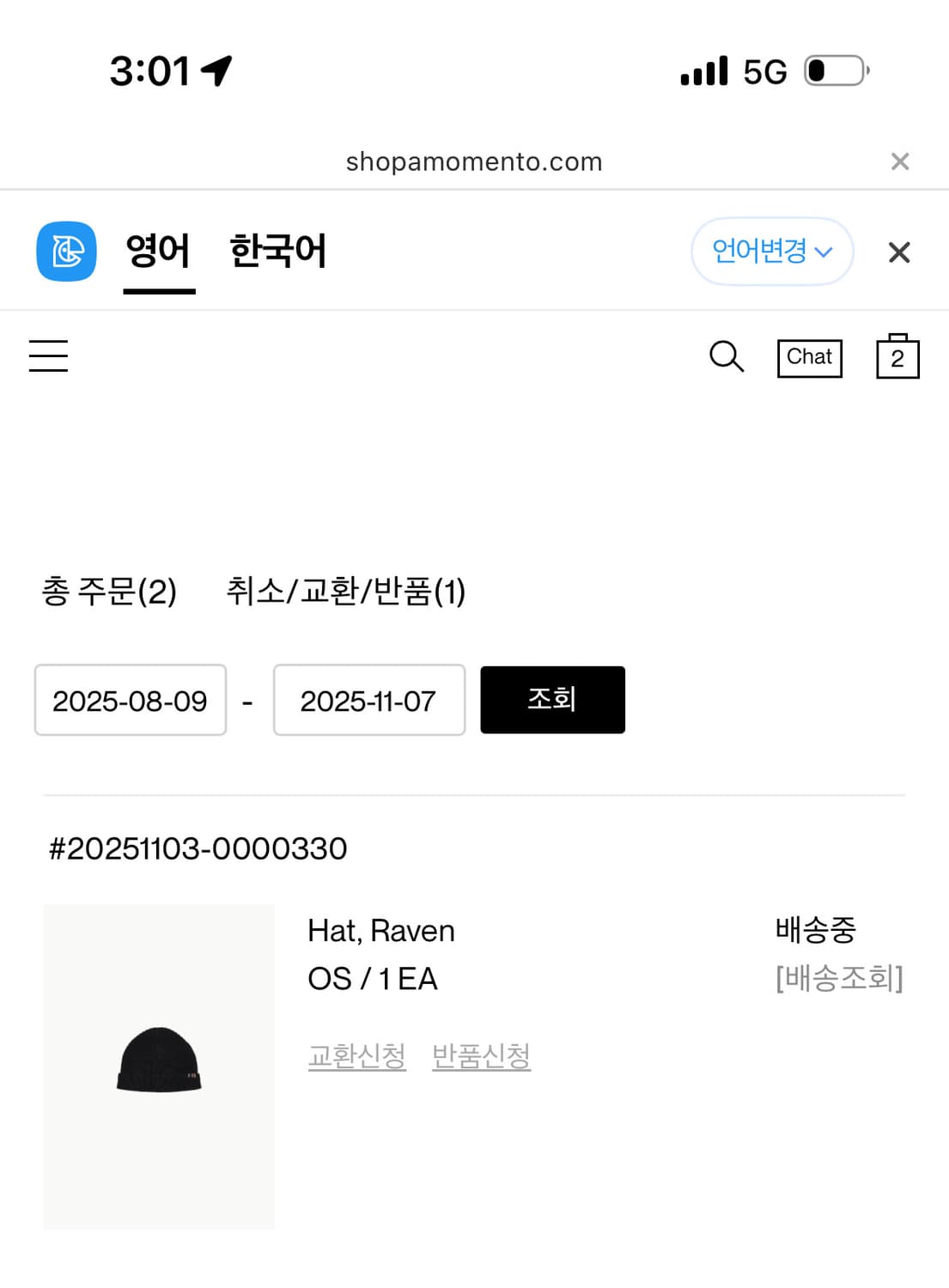Click the 배송조회 delivery tracking link
The width and height of the screenshot is (949, 1288).
click(839, 976)
